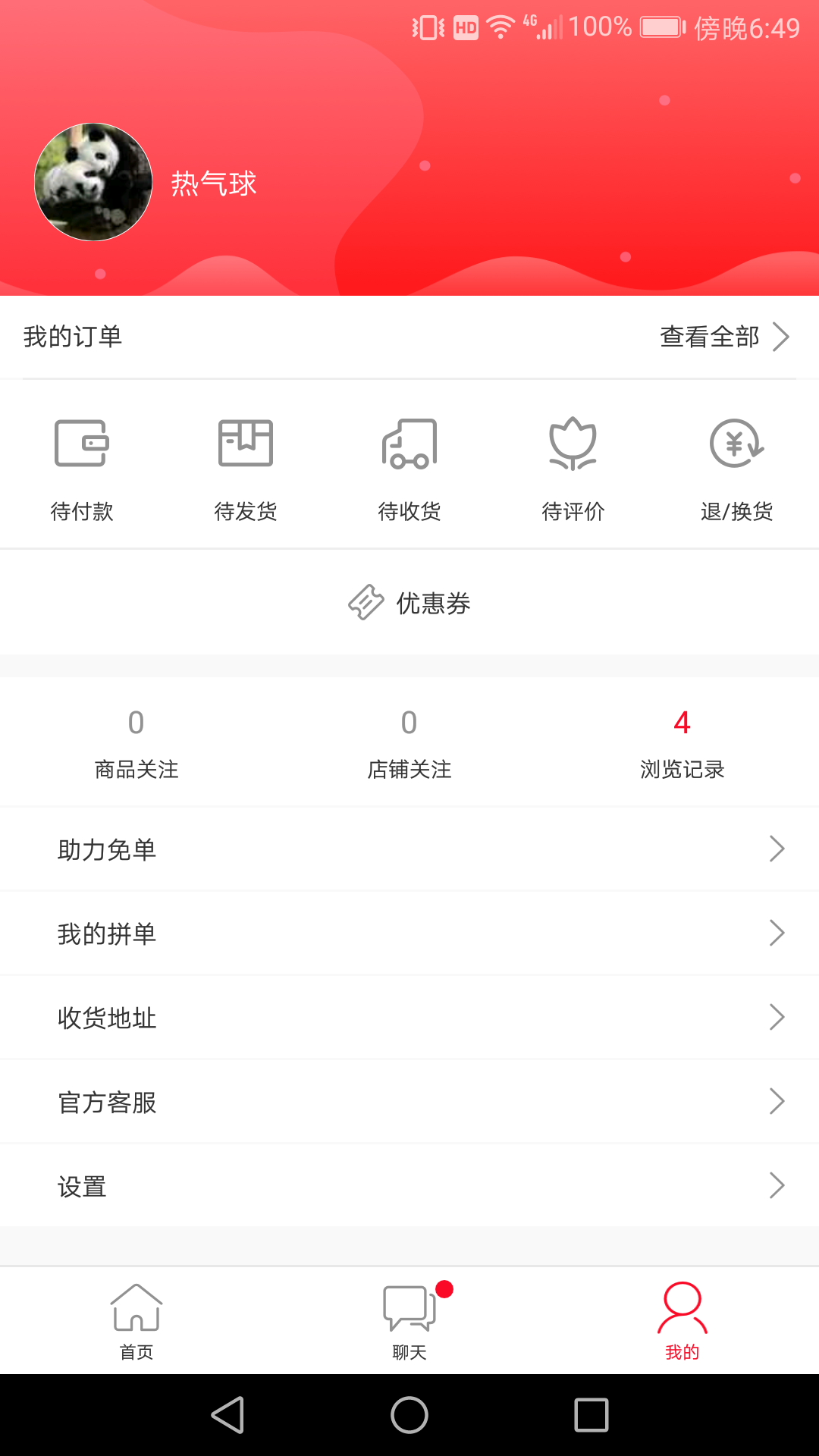
Task: Open the 待付款 wallet icon
Action: pyautogui.click(x=81, y=444)
